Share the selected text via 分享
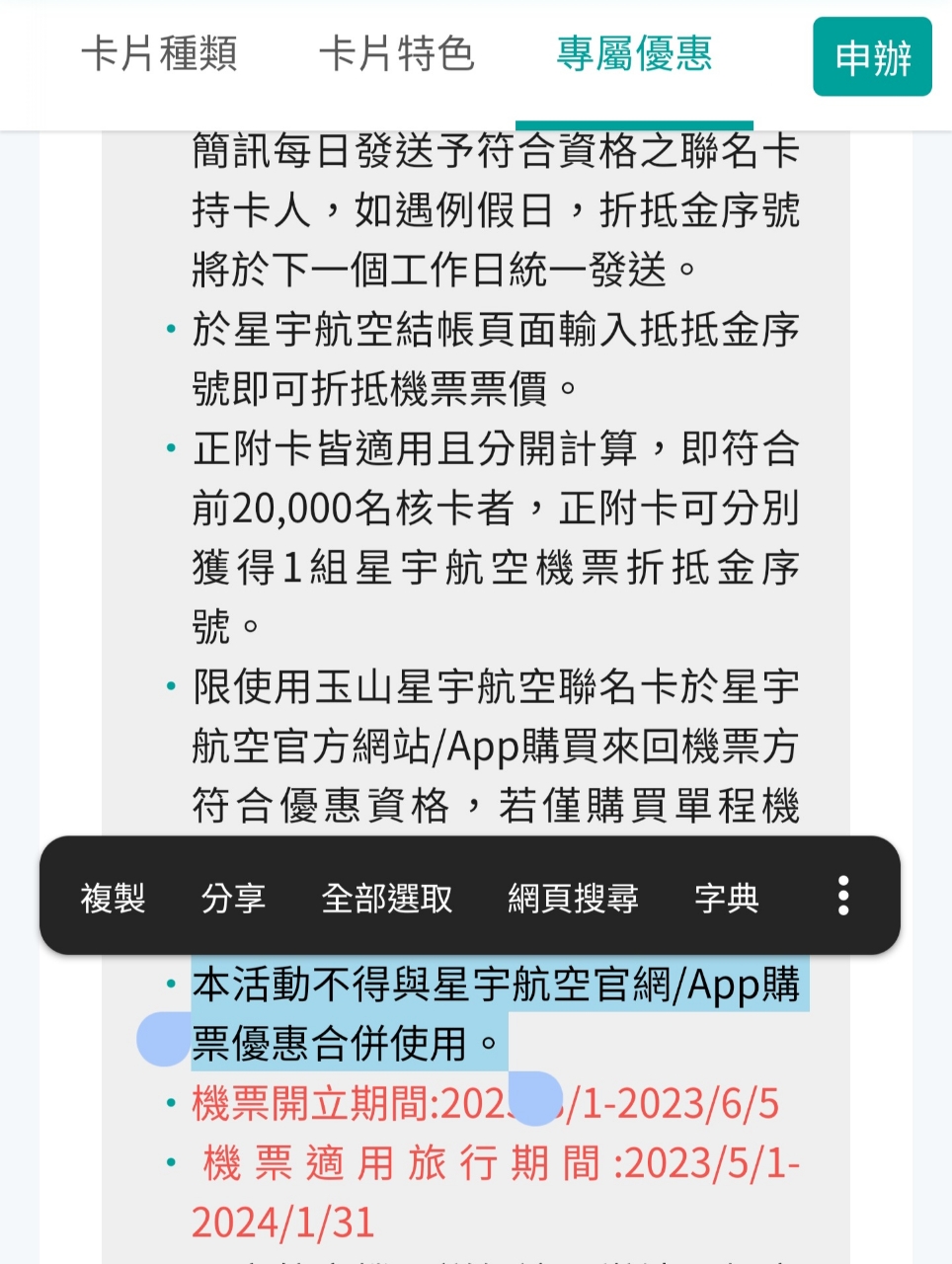The image size is (952, 1264). 234,898
